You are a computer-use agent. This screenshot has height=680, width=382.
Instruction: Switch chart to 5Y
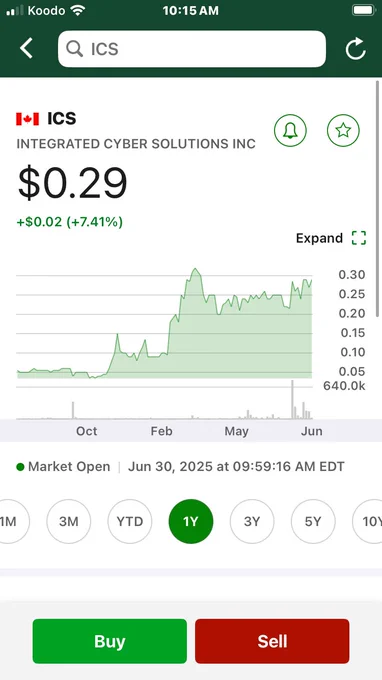[x=313, y=521]
